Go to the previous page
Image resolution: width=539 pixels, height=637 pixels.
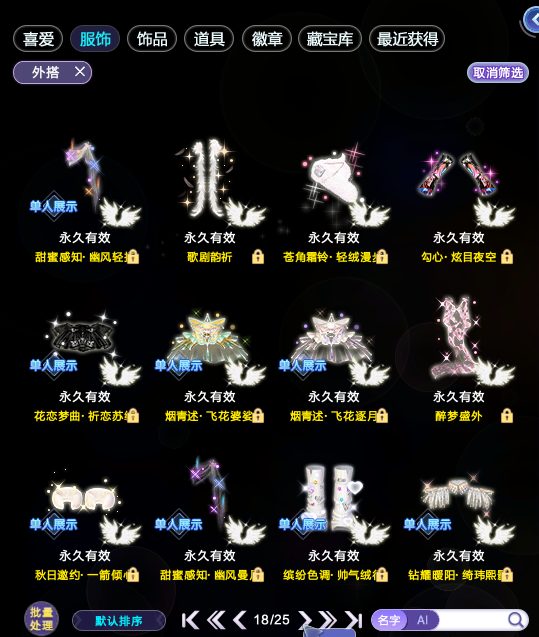(240, 620)
